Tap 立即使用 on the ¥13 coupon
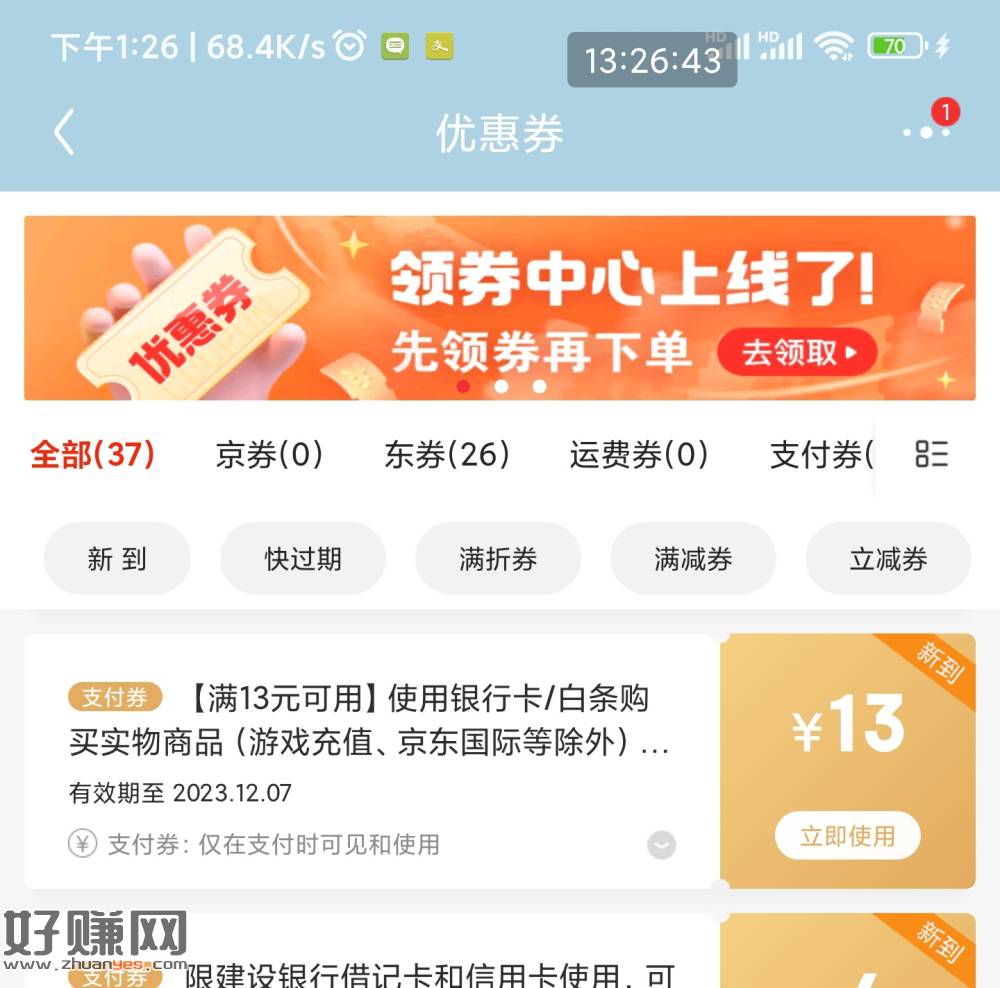1000x988 pixels. pos(847,836)
